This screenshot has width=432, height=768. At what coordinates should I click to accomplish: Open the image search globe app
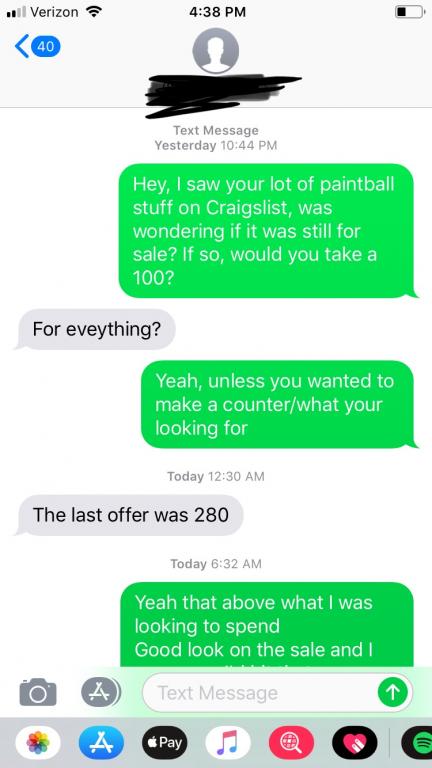[291, 743]
